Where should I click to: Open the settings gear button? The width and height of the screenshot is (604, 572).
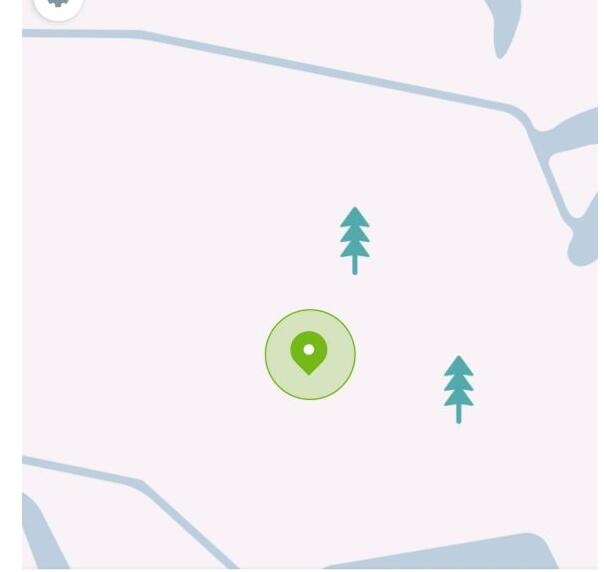pyautogui.click(x=58, y=3)
